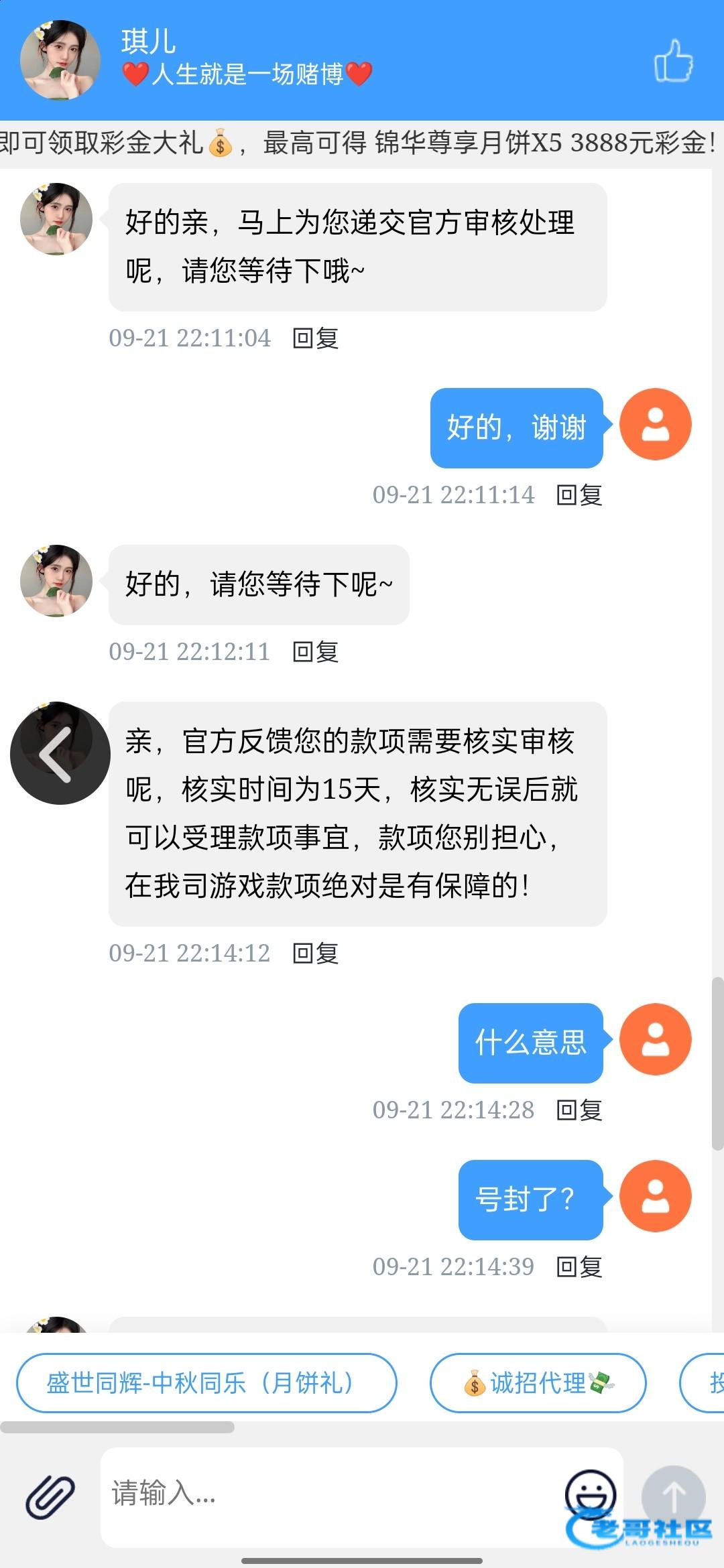Open agent 琪儿's avatar in the header
Screen dimensions: 724x1568
click(60, 60)
